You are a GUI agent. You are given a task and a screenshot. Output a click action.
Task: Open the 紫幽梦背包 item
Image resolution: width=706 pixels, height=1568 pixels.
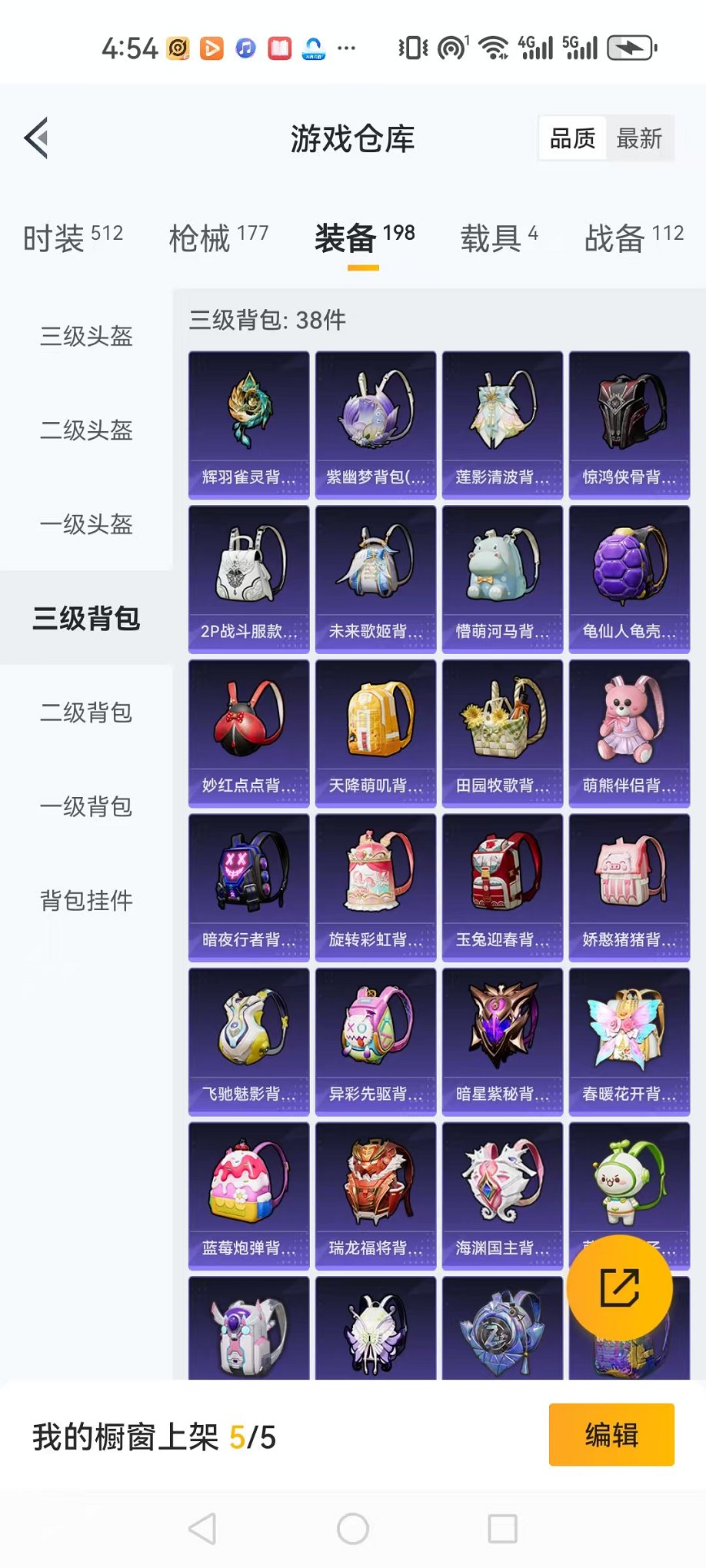[x=375, y=425]
